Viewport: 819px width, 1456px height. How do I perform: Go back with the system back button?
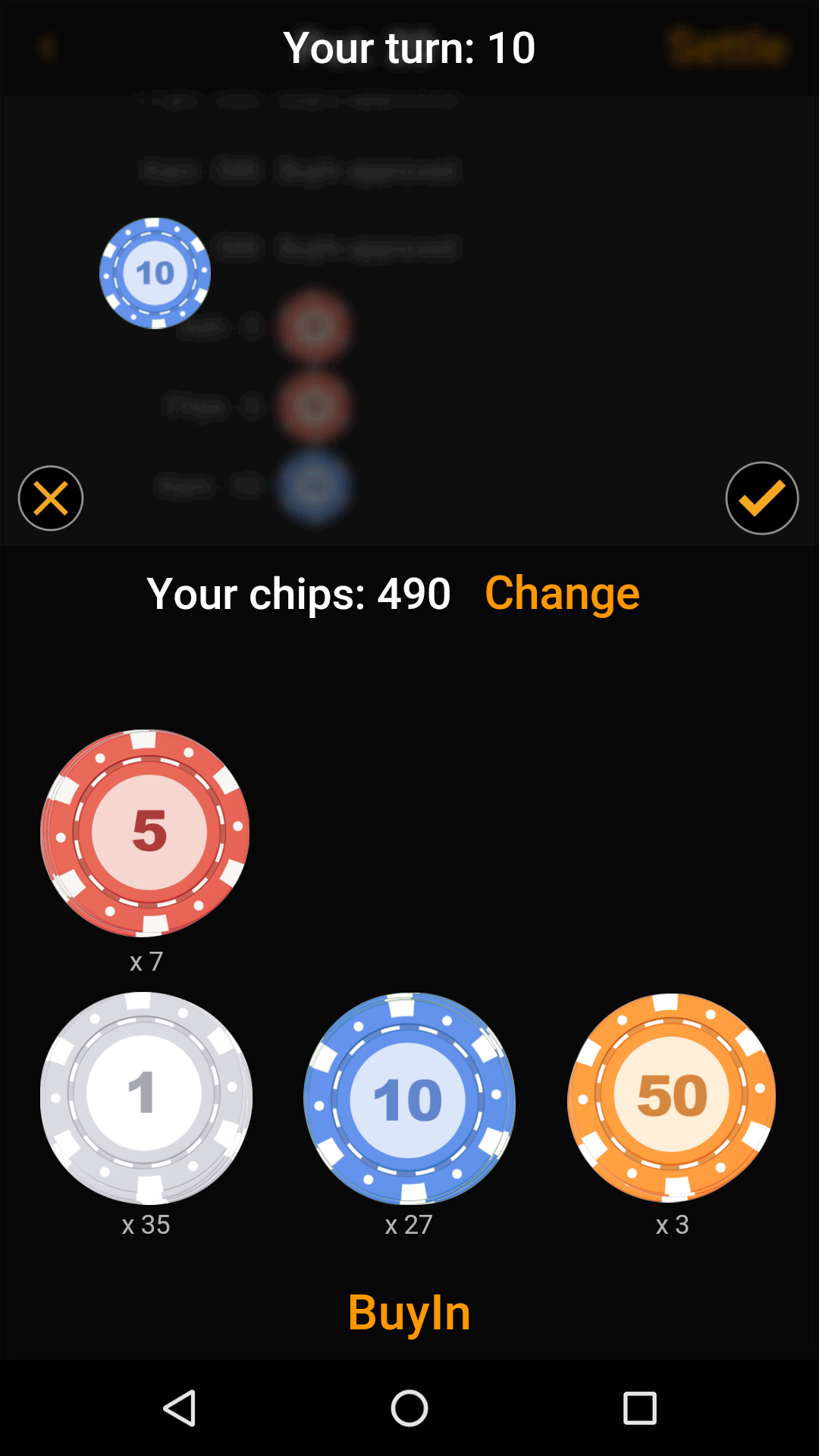tap(180, 1408)
